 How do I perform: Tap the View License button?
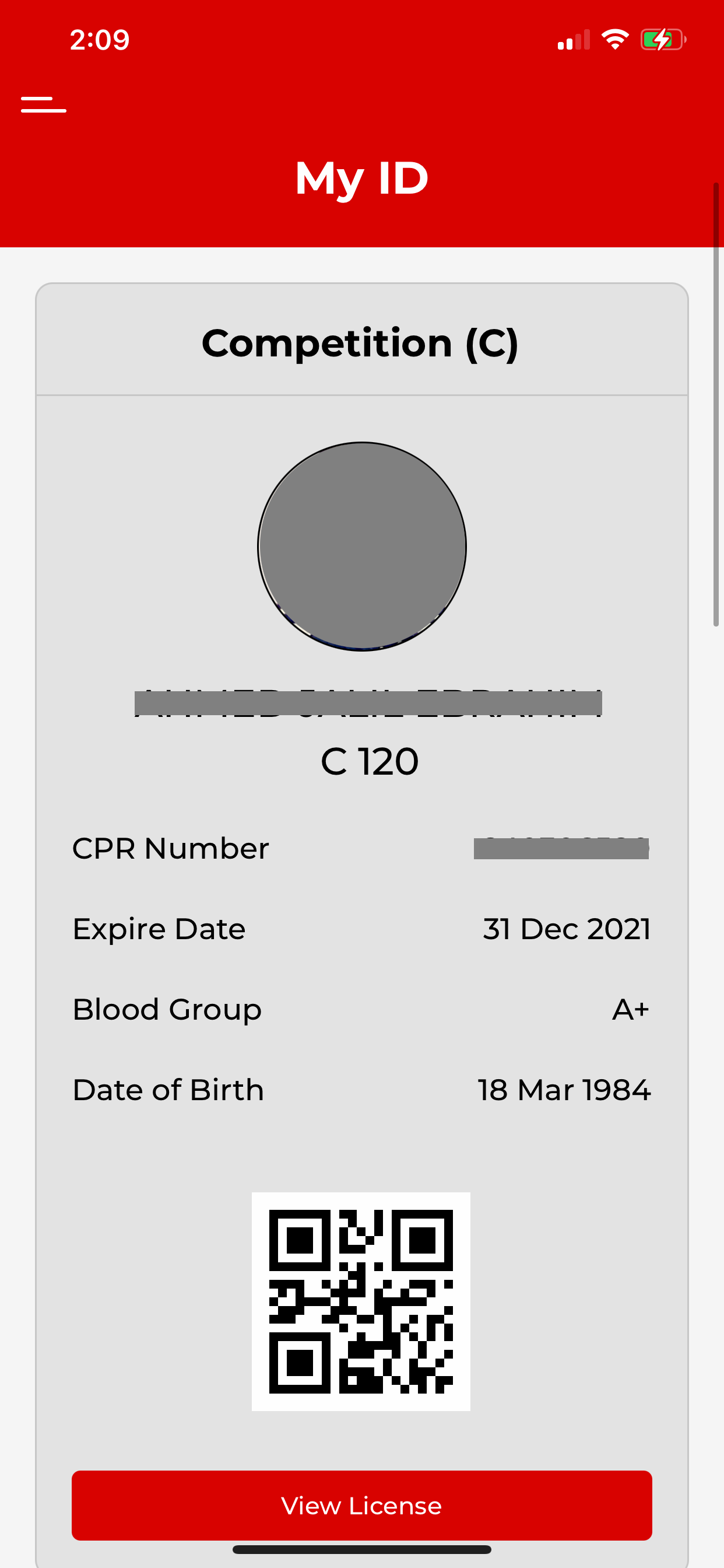[361, 1504]
